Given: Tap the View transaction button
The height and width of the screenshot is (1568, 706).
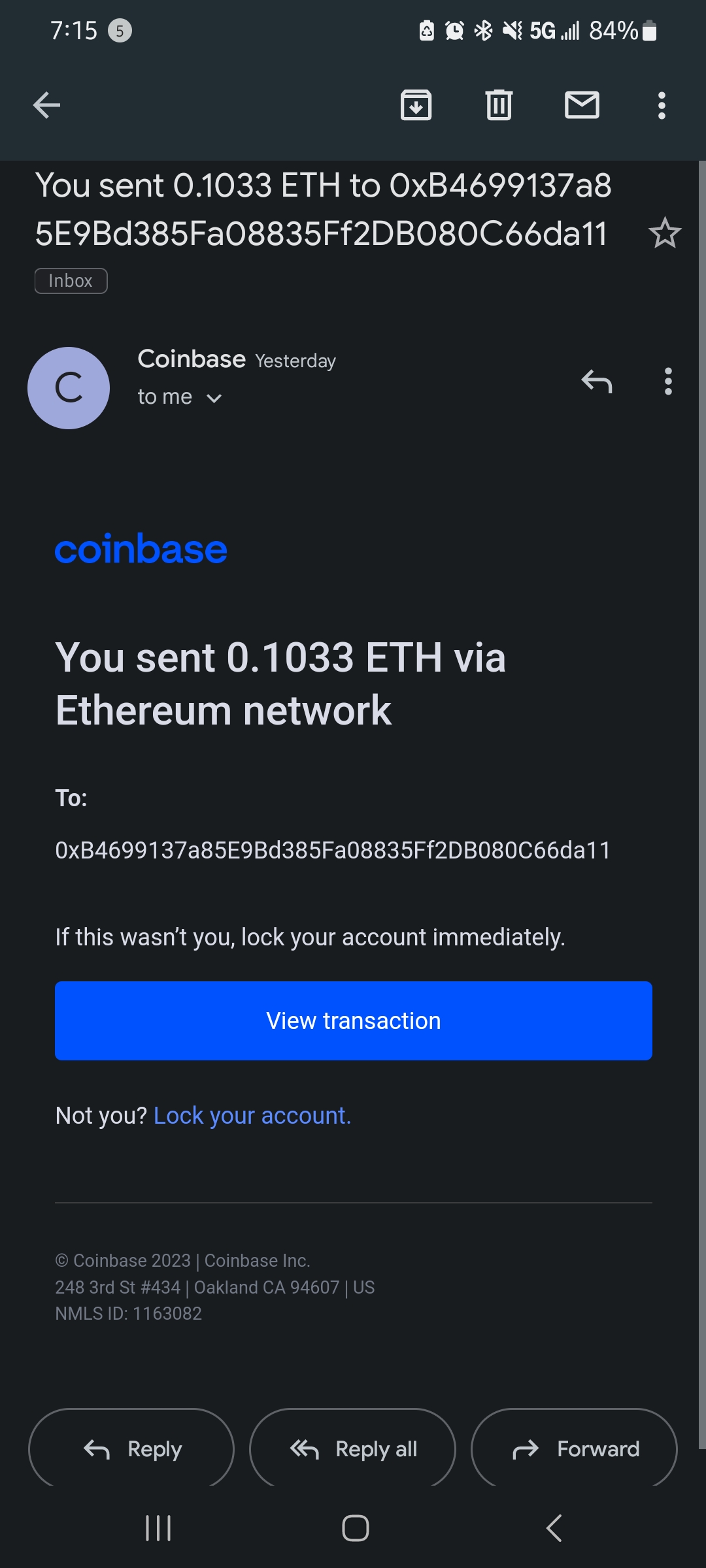Looking at the screenshot, I should [354, 1021].
